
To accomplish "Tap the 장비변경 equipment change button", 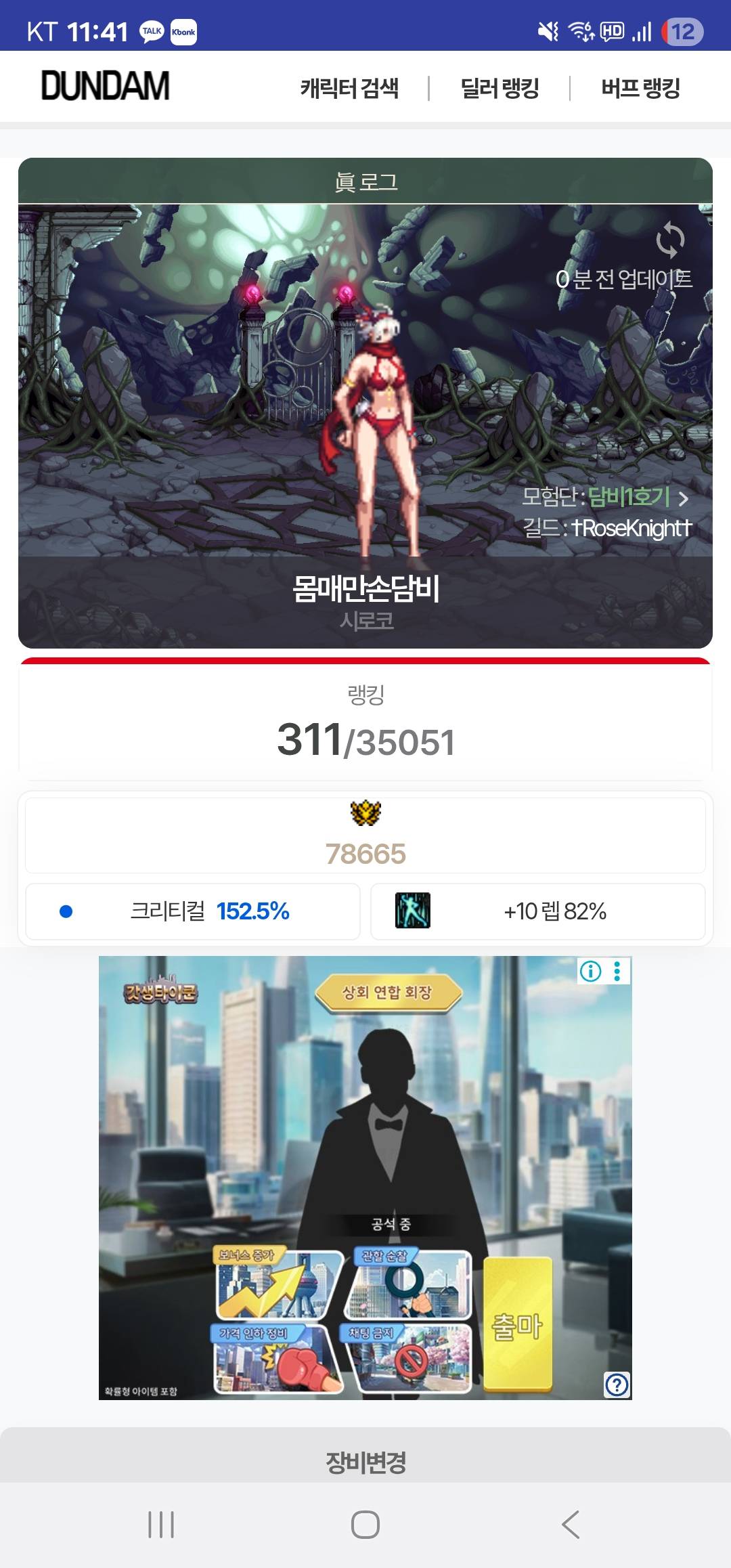I will coord(365,1462).
